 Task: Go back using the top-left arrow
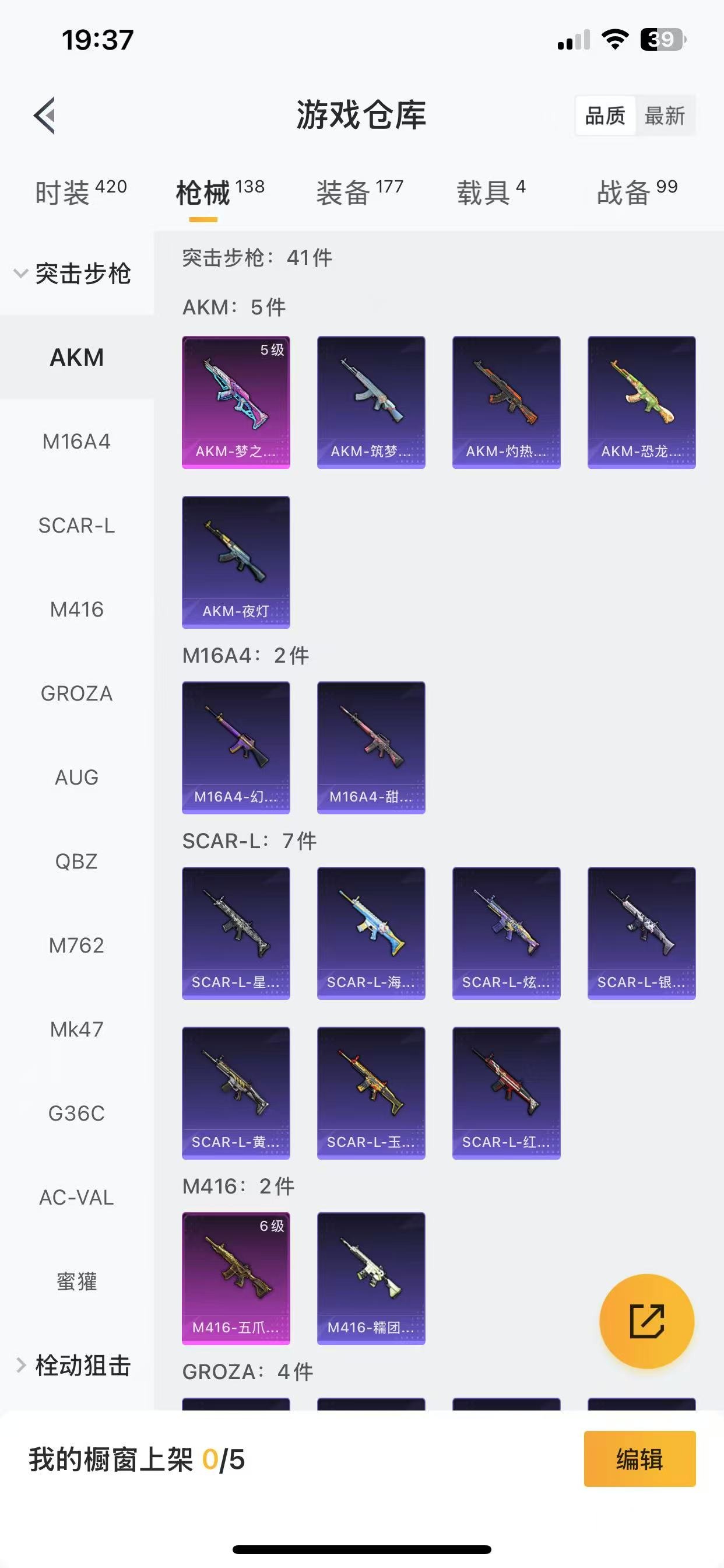(x=44, y=115)
